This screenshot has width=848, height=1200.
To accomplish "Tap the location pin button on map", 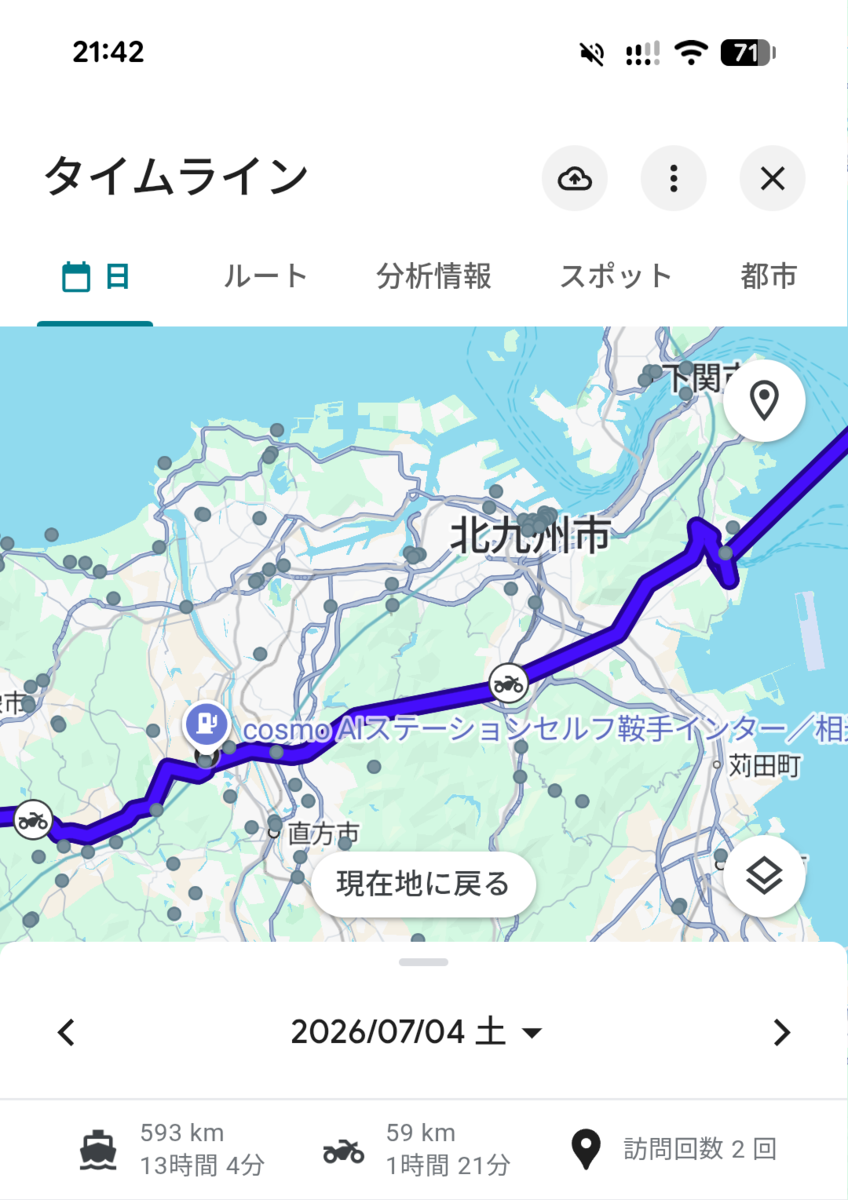I will [765, 402].
